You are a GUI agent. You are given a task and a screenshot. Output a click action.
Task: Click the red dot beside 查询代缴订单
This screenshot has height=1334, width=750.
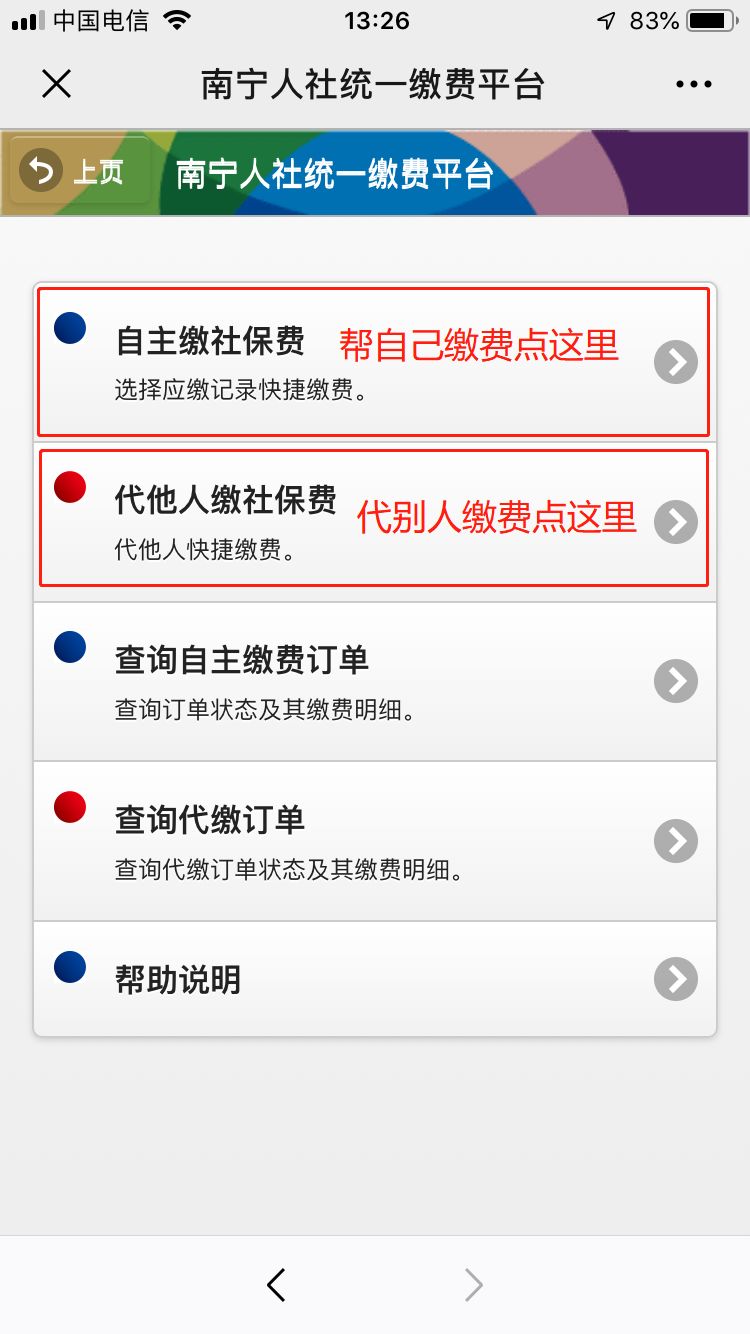point(69,807)
